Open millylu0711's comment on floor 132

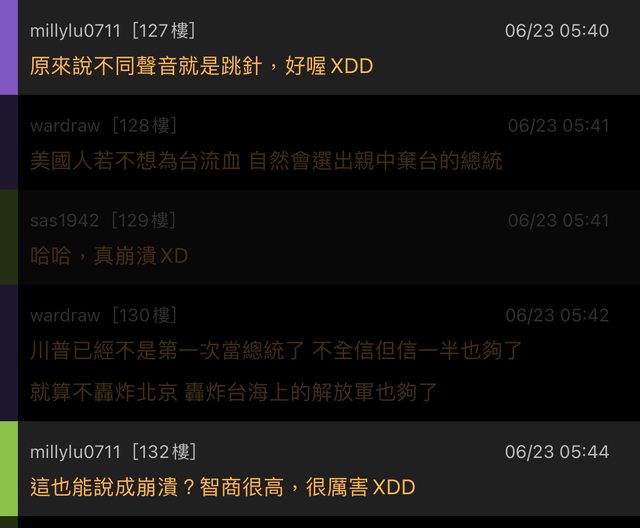tap(320, 469)
